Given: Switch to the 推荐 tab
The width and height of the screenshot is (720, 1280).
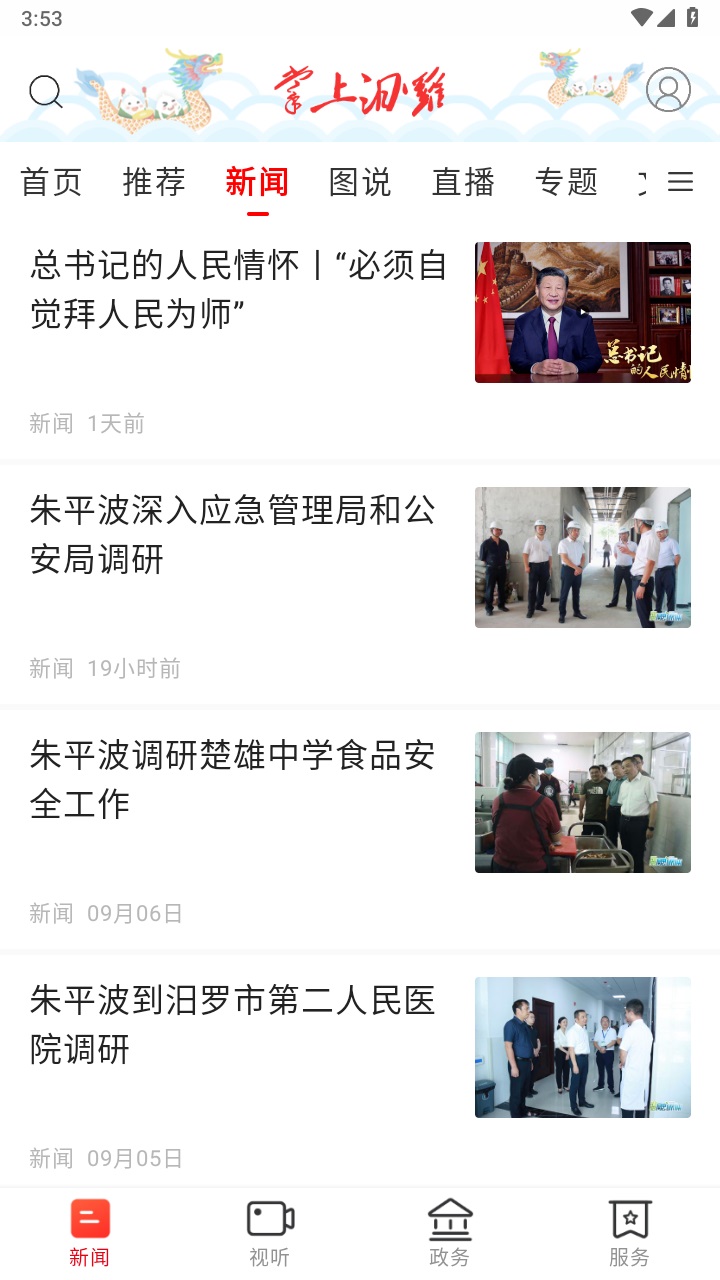Looking at the screenshot, I should [154, 182].
